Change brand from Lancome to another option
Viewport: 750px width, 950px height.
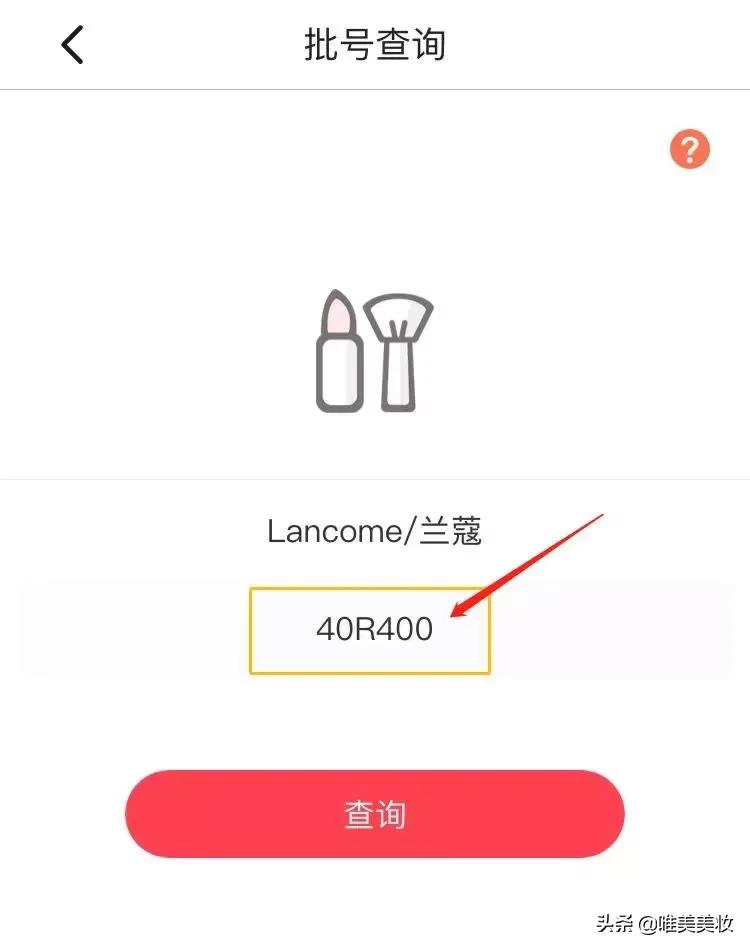click(x=373, y=531)
